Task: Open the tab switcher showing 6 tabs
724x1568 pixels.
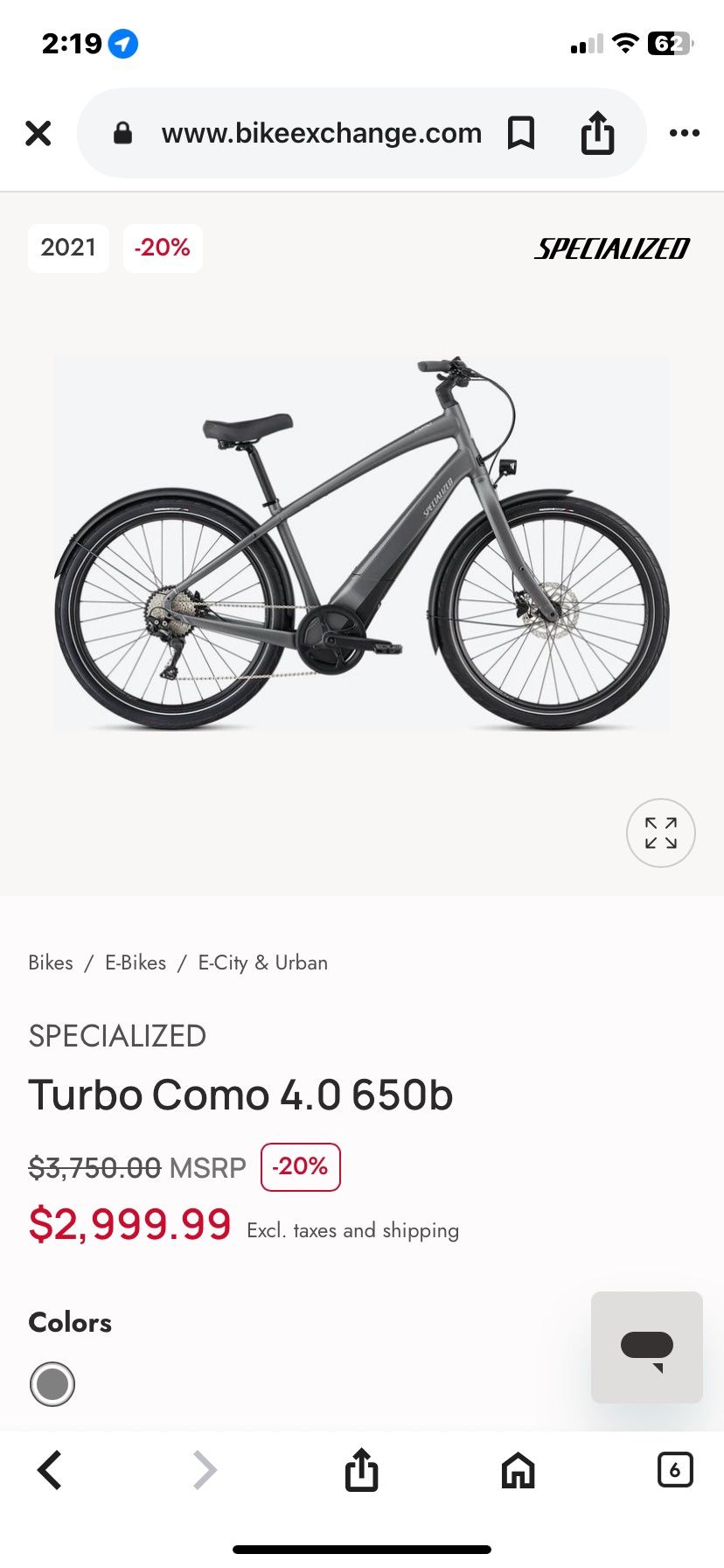Action: [x=674, y=1470]
